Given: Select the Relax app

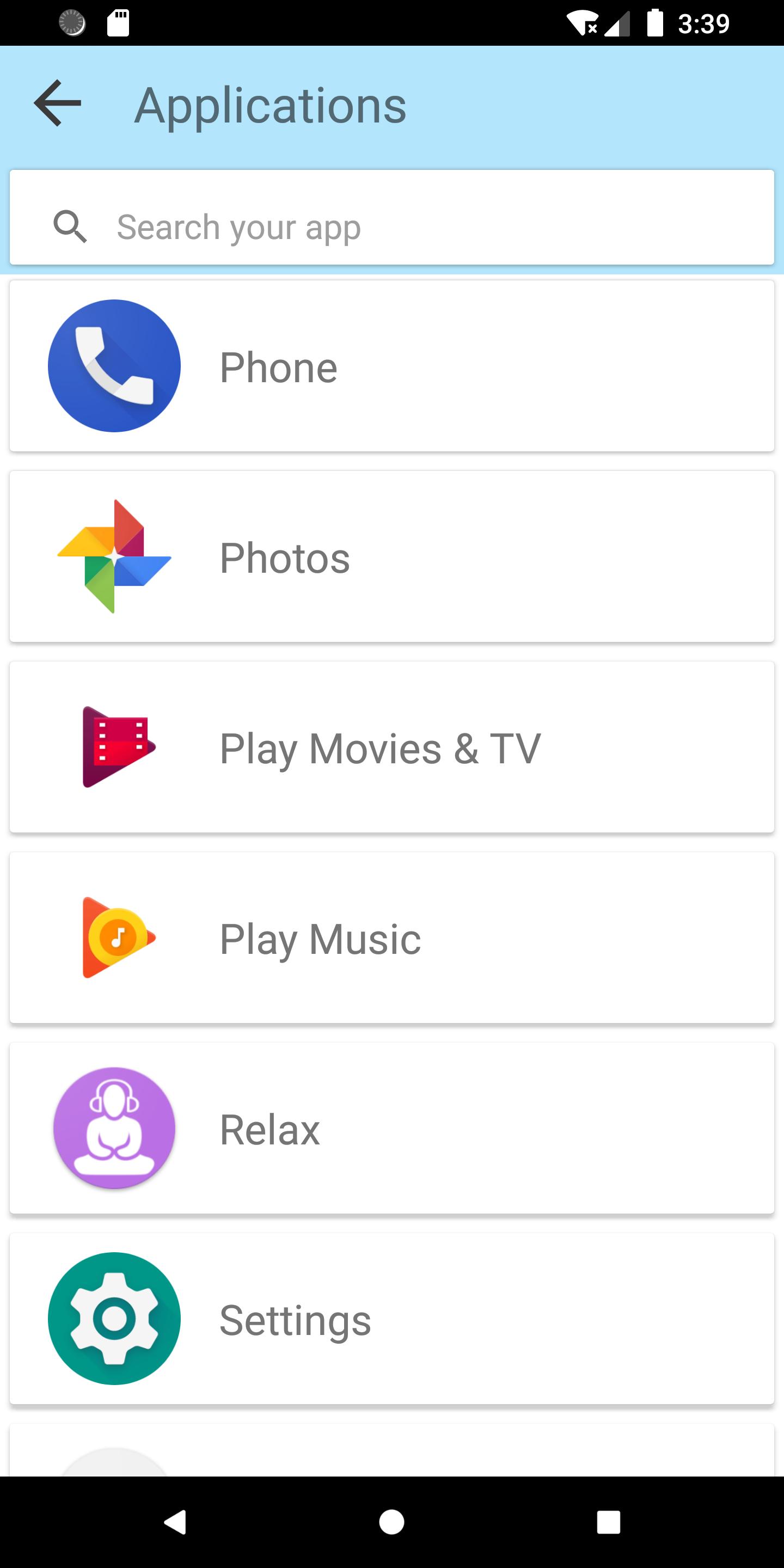Looking at the screenshot, I should tap(392, 1128).
